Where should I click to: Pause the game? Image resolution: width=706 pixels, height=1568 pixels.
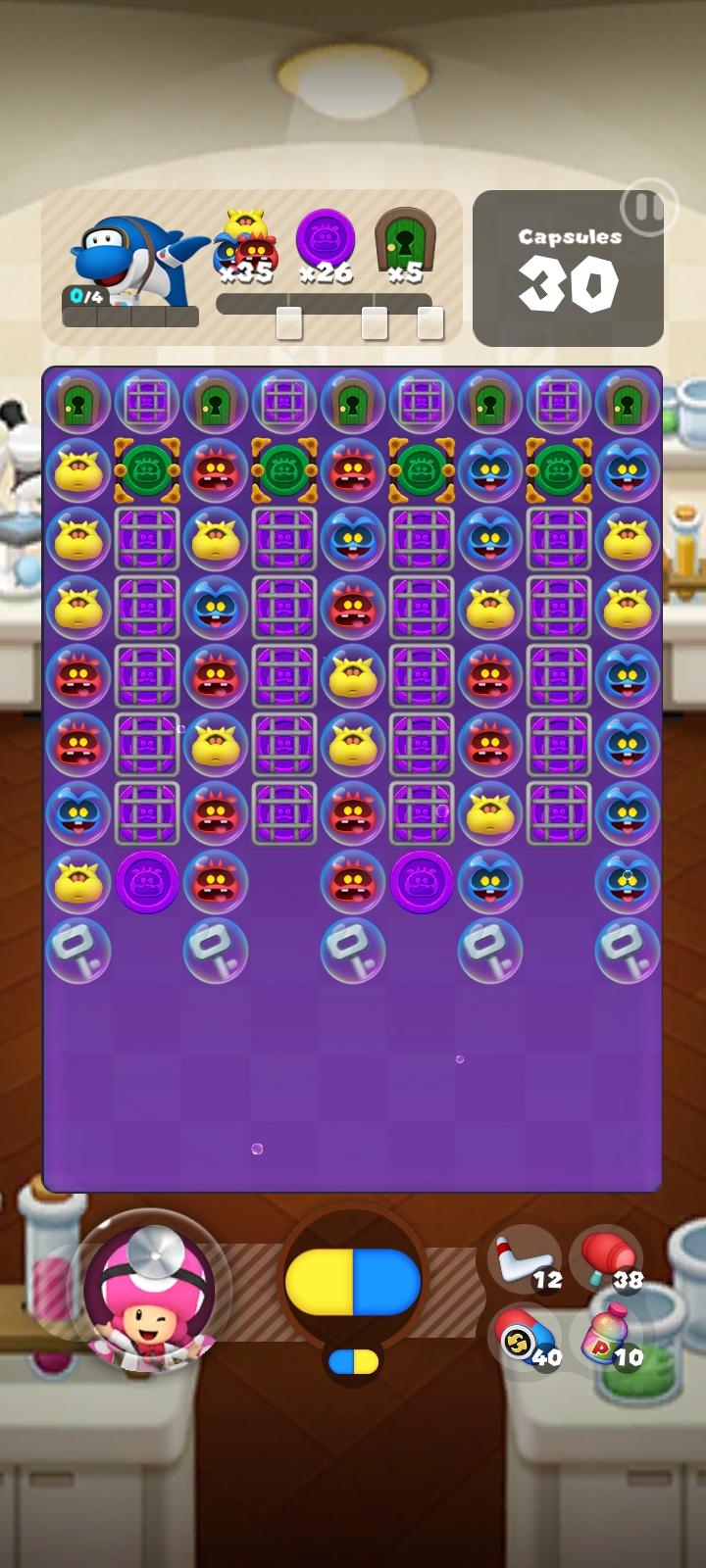647,208
